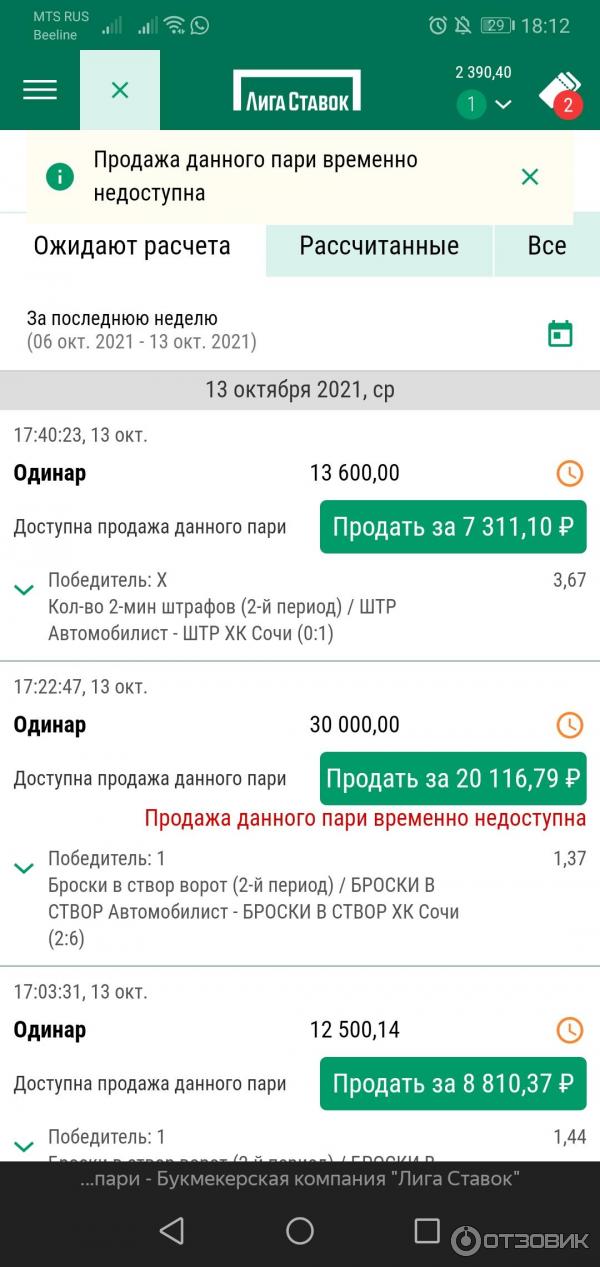Image resolution: width=600 pixels, height=1267 pixels.
Task: Open the hamburger menu
Action: [x=40, y=90]
